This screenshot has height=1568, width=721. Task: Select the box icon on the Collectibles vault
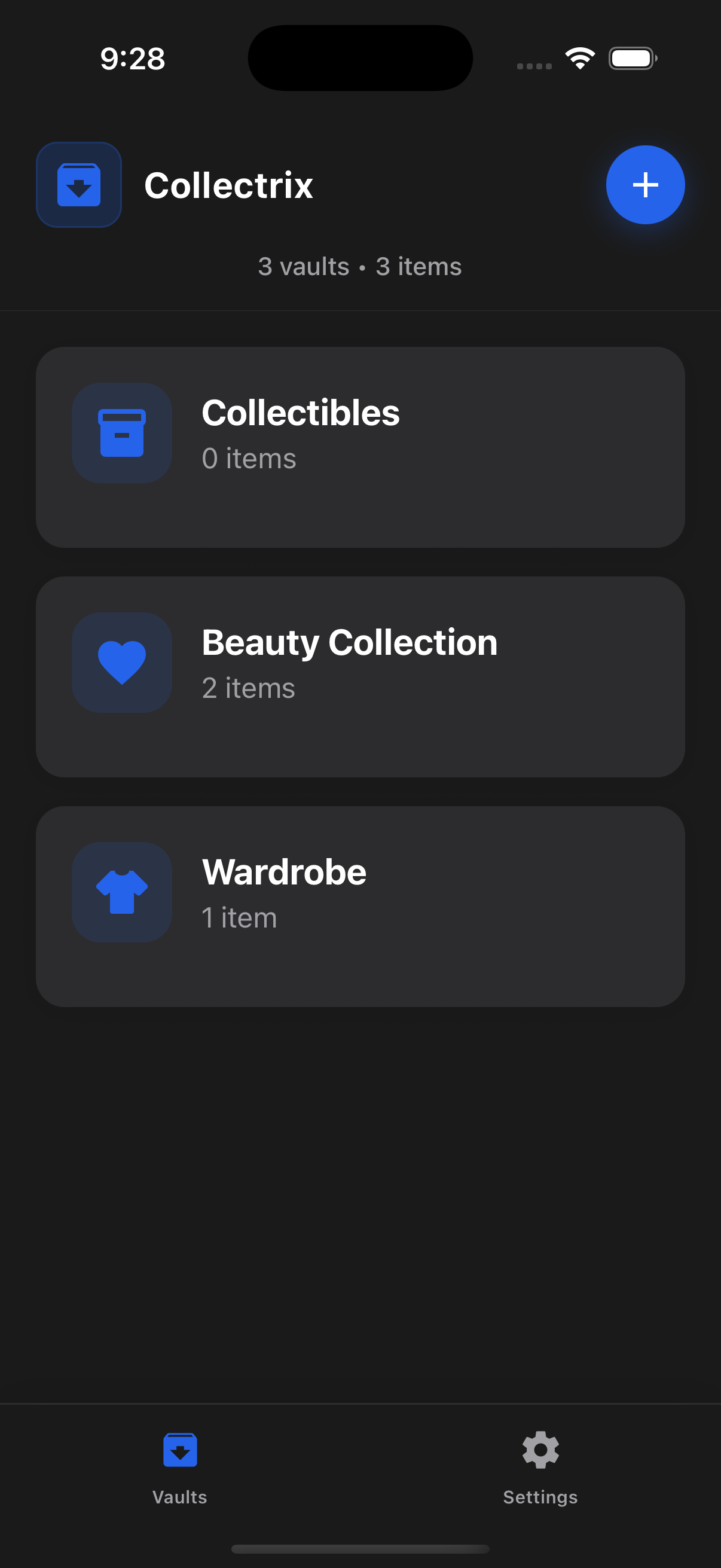122,434
